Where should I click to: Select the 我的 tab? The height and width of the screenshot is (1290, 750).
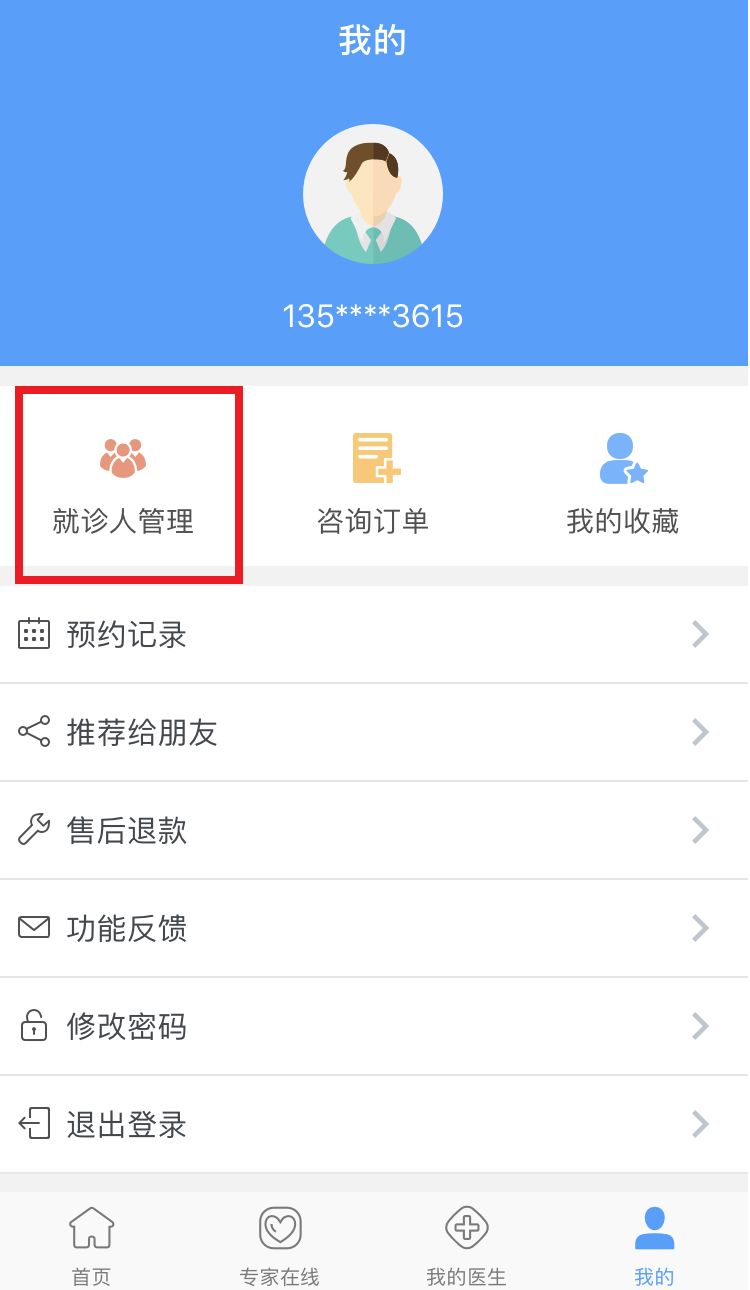tap(654, 1244)
